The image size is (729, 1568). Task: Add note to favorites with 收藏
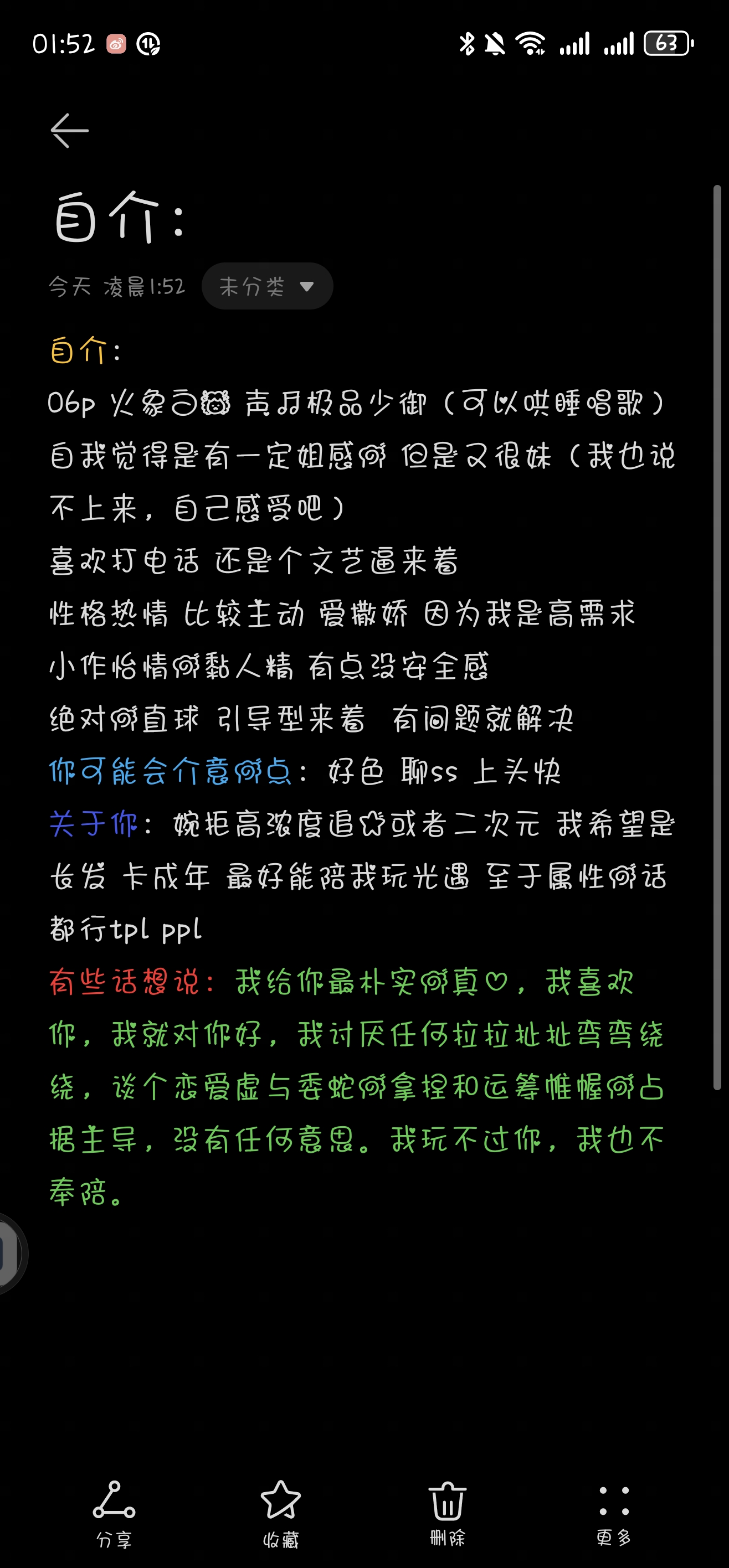coord(281,1513)
